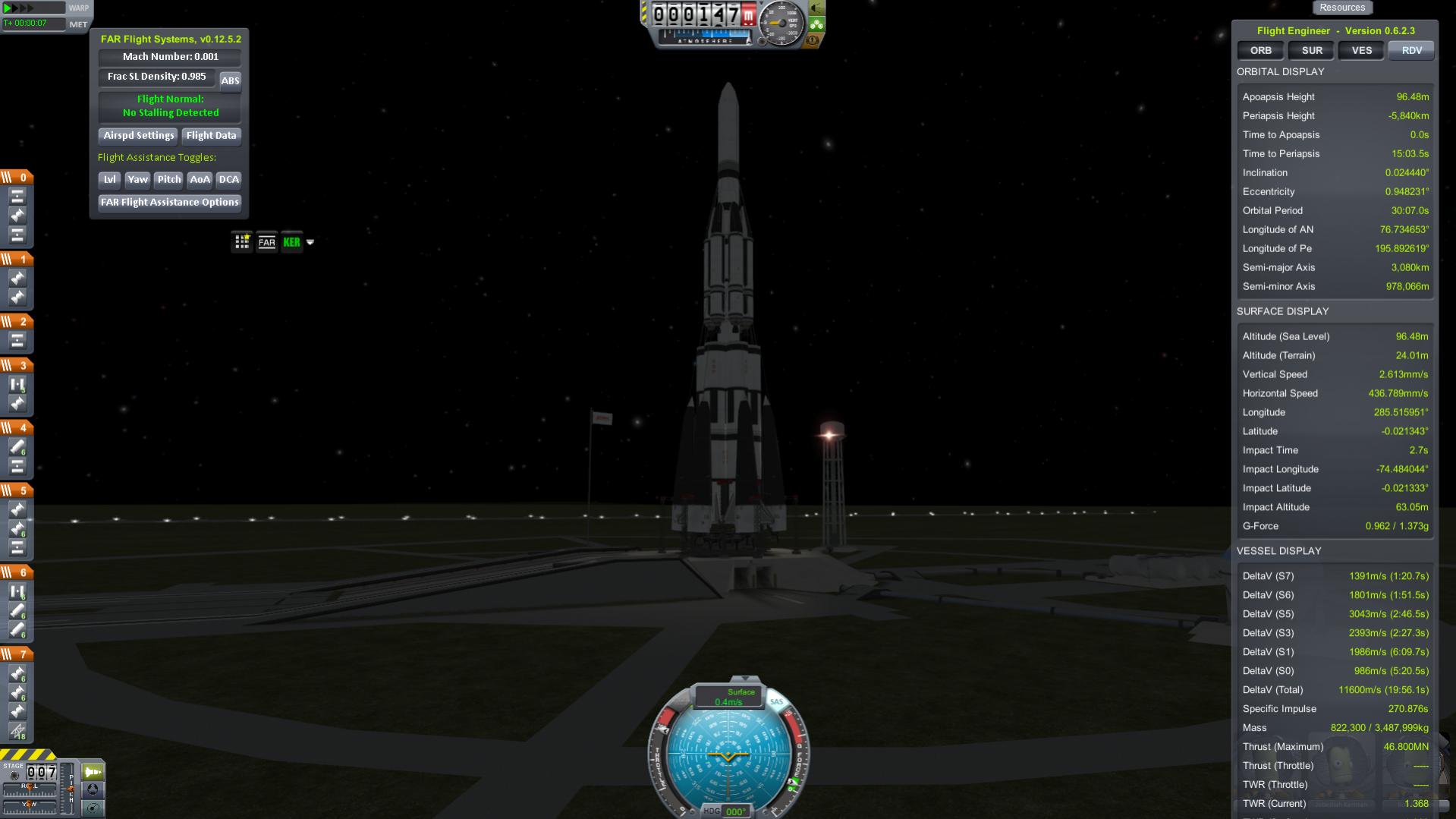Toggle the KER toolbar button
Image resolution: width=1456 pixels, height=819 pixels.
point(291,242)
